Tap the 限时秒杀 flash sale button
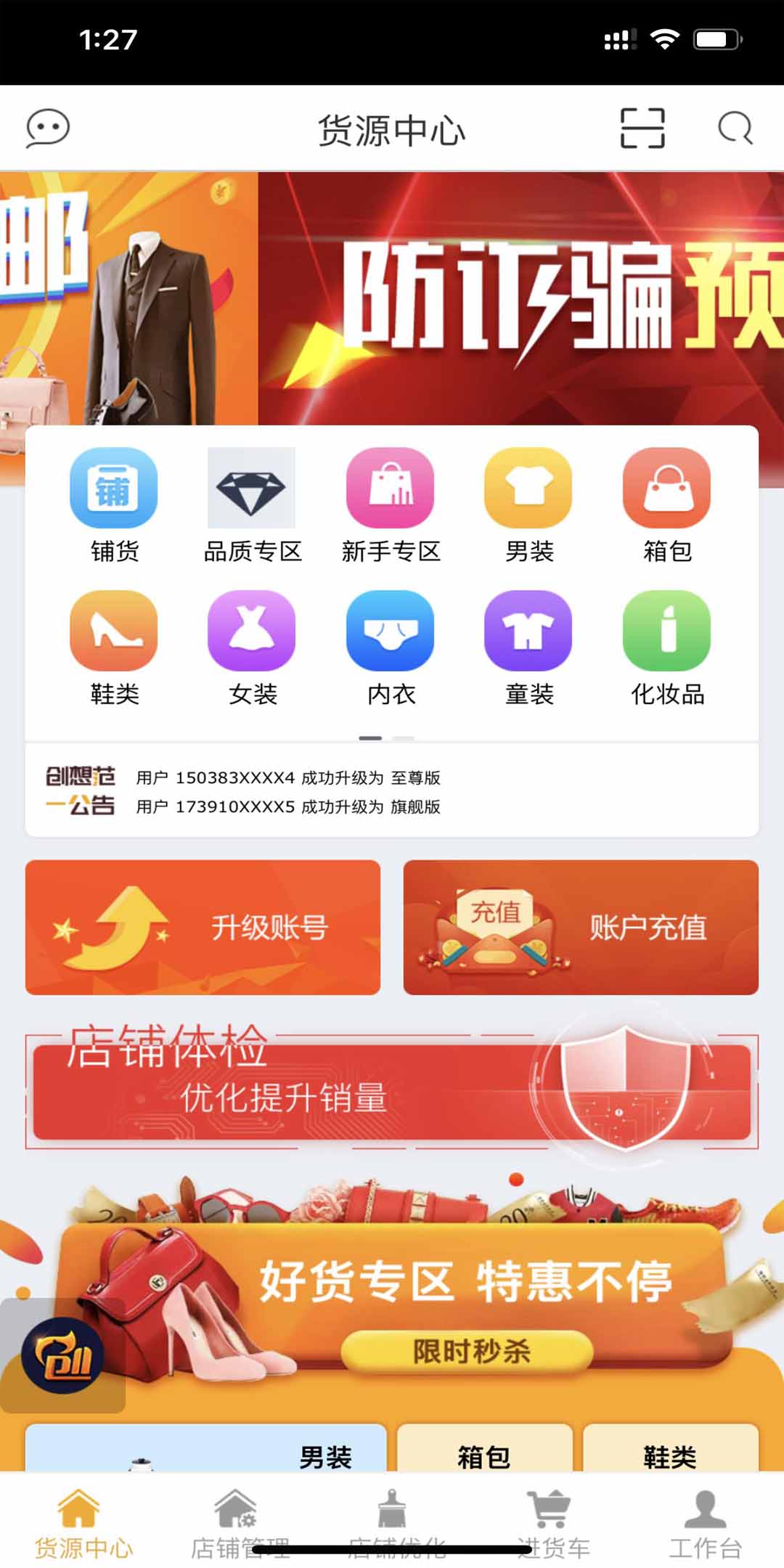This screenshot has height=1568, width=784. pyautogui.click(x=467, y=1352)
